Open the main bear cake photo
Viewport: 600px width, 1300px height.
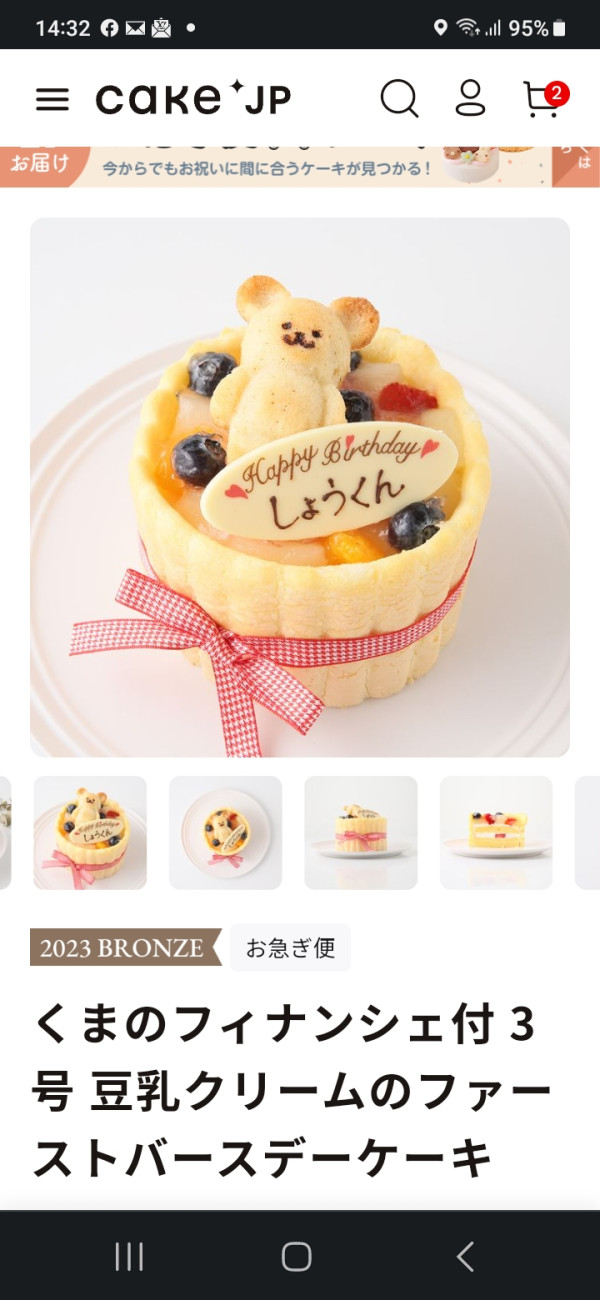tap(300, 487)
